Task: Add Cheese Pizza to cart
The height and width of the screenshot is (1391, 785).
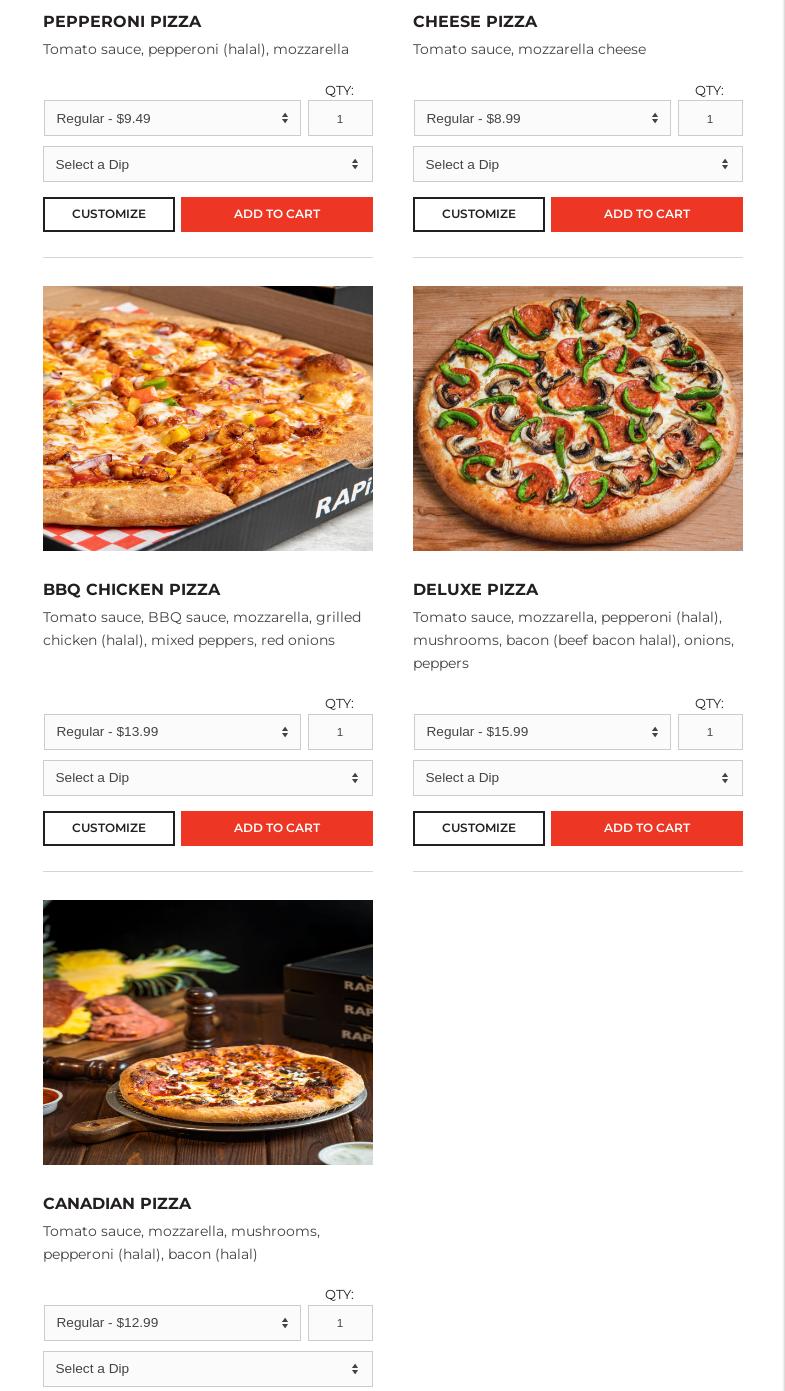Action: pyautogui.click(x=647, y=214)
